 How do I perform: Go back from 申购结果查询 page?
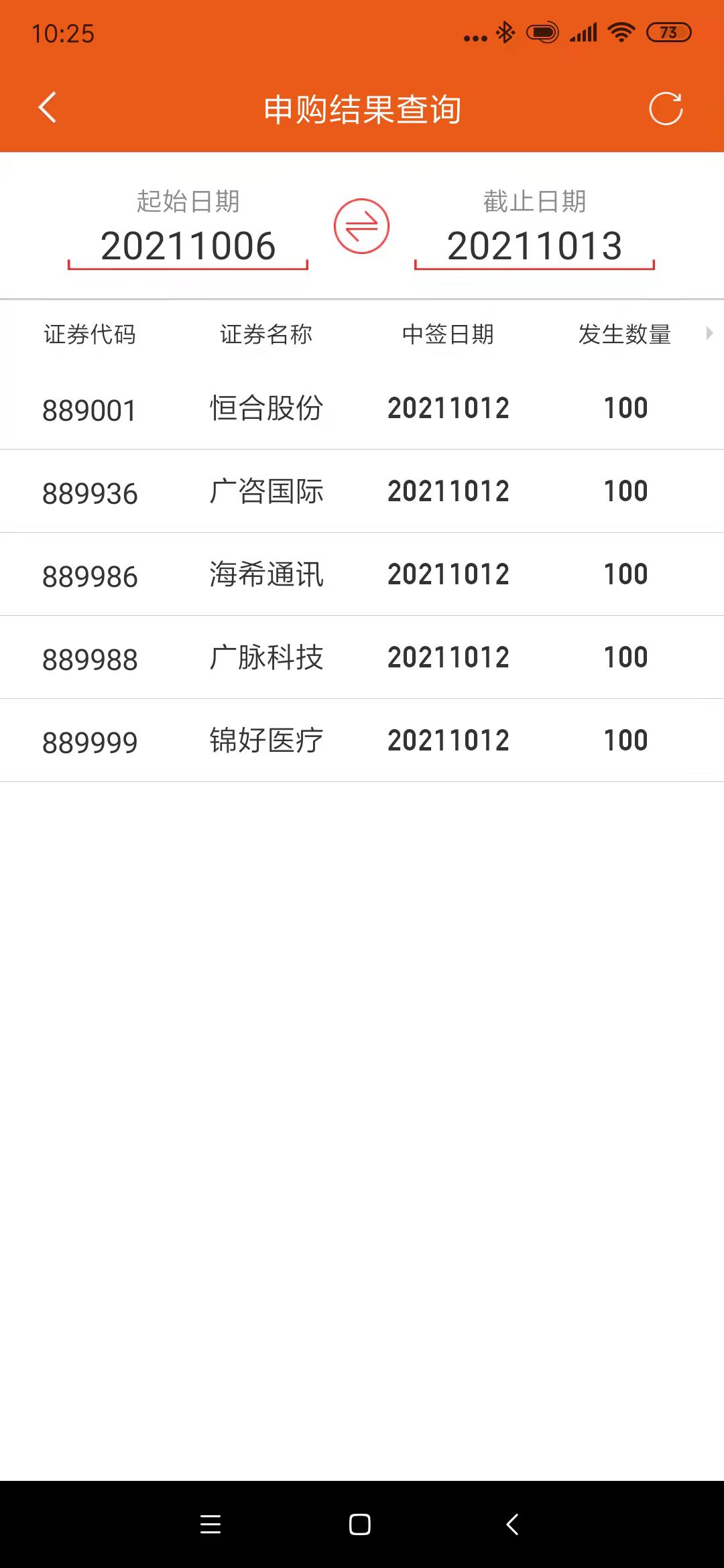(47, 109)
